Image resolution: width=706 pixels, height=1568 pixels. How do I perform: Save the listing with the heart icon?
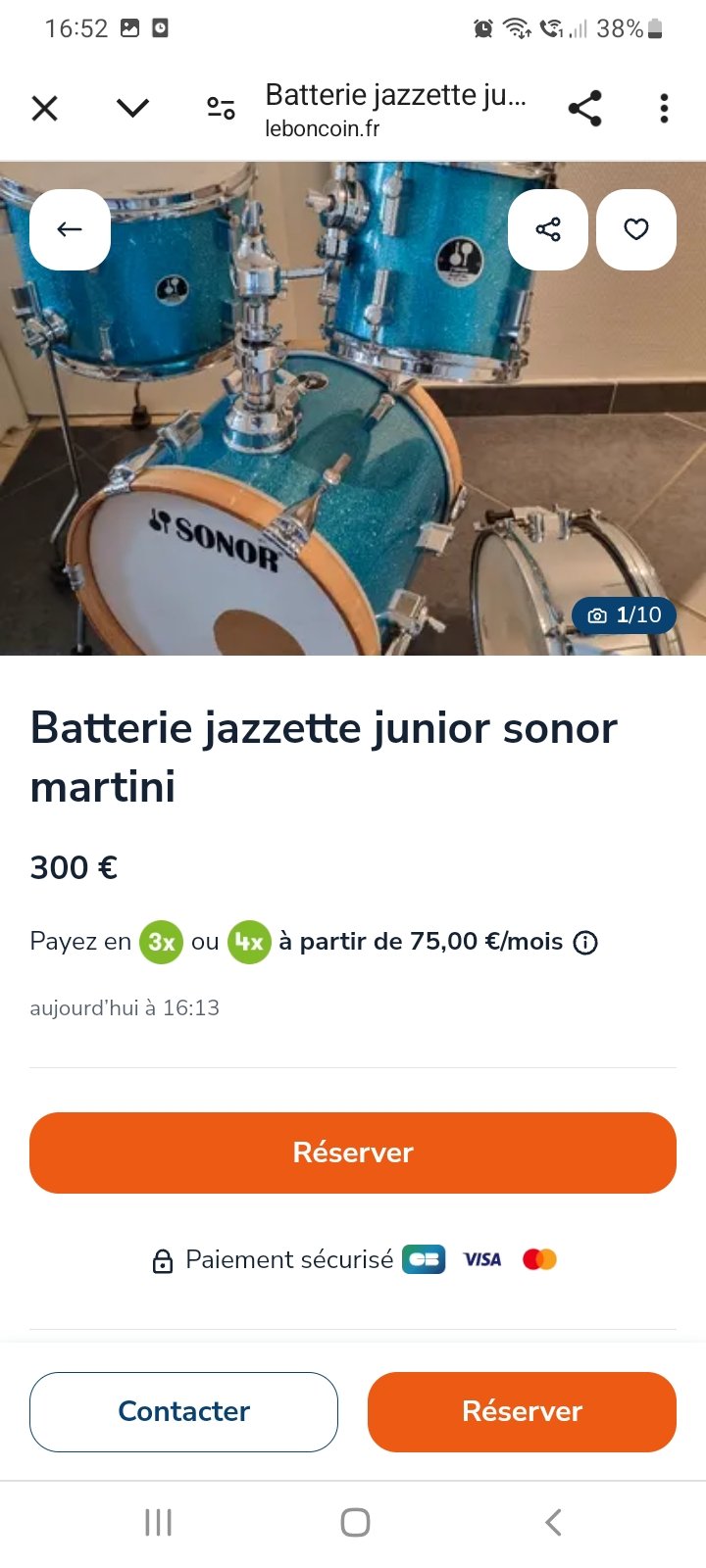[x=636, y=229]
